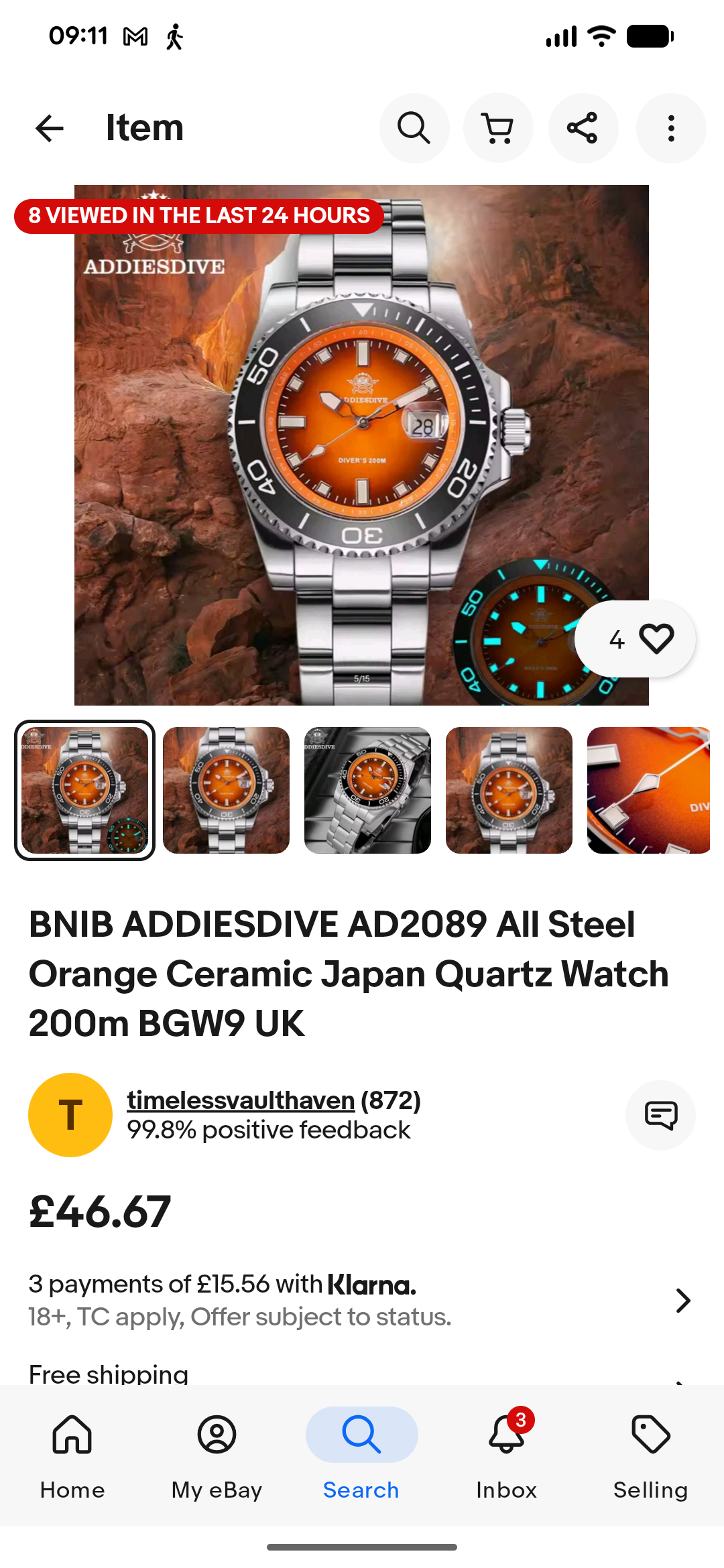Go to My eBay tab
This screenshot has height=1568, width=724.
pos(217,1454)
